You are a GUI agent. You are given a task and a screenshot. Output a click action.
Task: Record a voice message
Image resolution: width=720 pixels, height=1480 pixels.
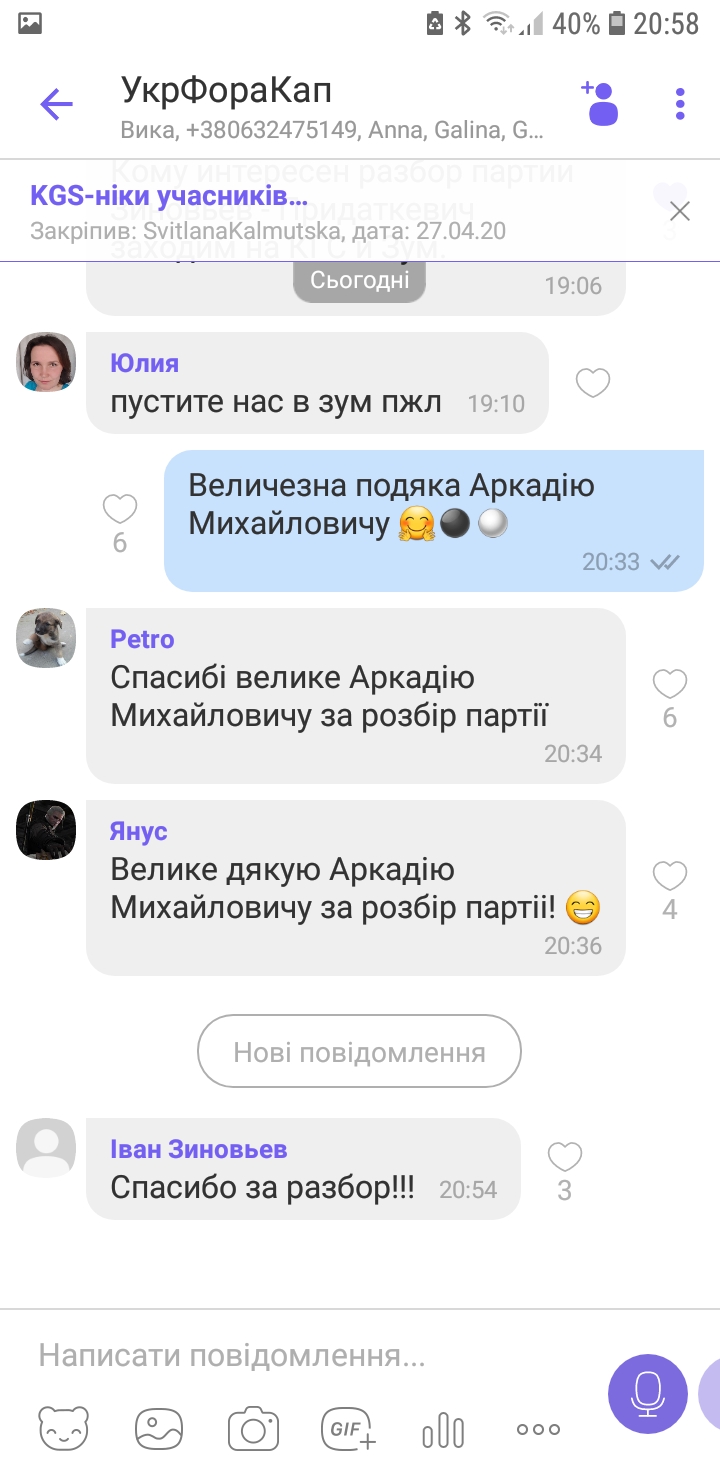(x=647, y=1393)
